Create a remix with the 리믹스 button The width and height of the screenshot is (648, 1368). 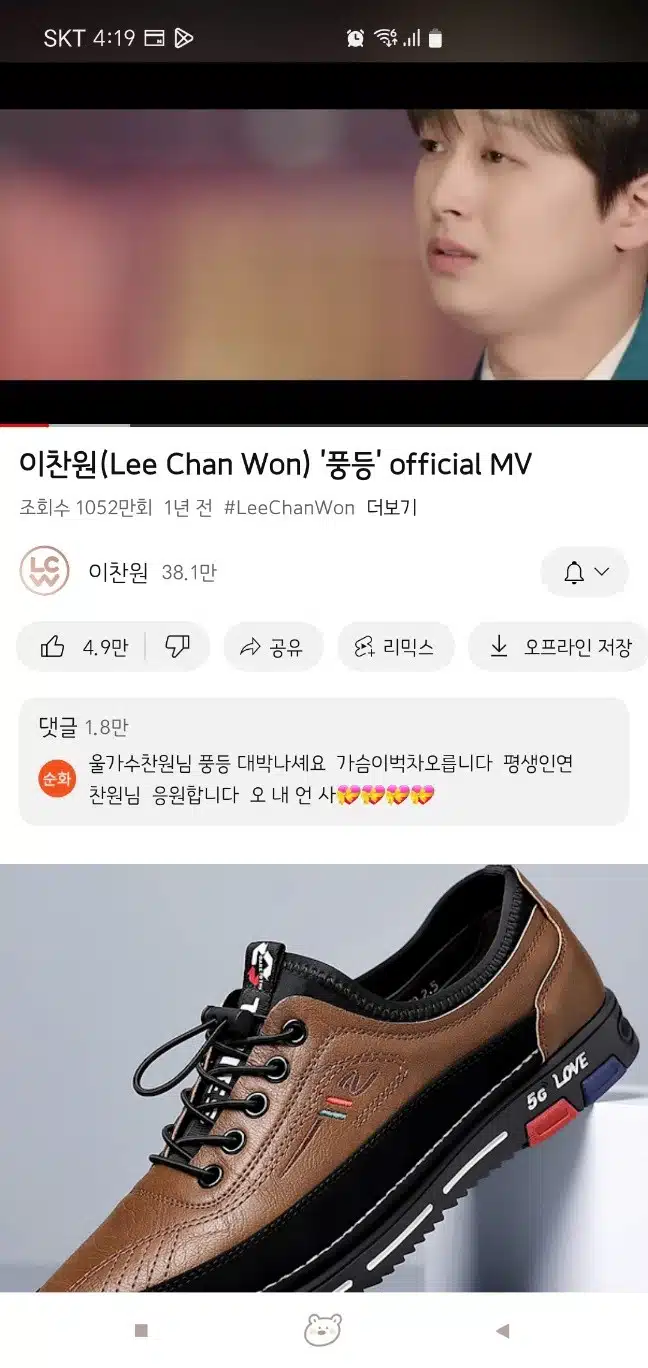coord(395,647)
